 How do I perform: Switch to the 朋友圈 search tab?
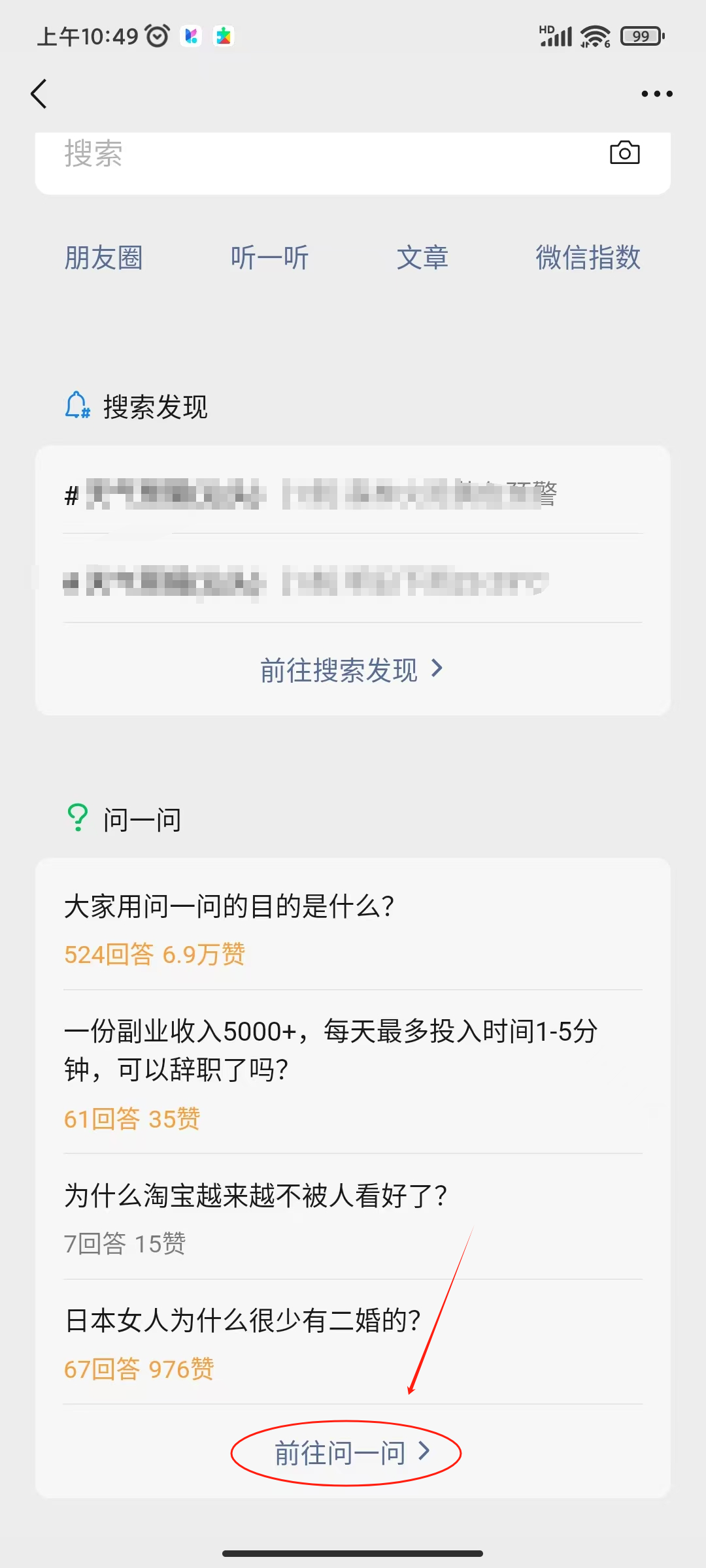[103, 258]
